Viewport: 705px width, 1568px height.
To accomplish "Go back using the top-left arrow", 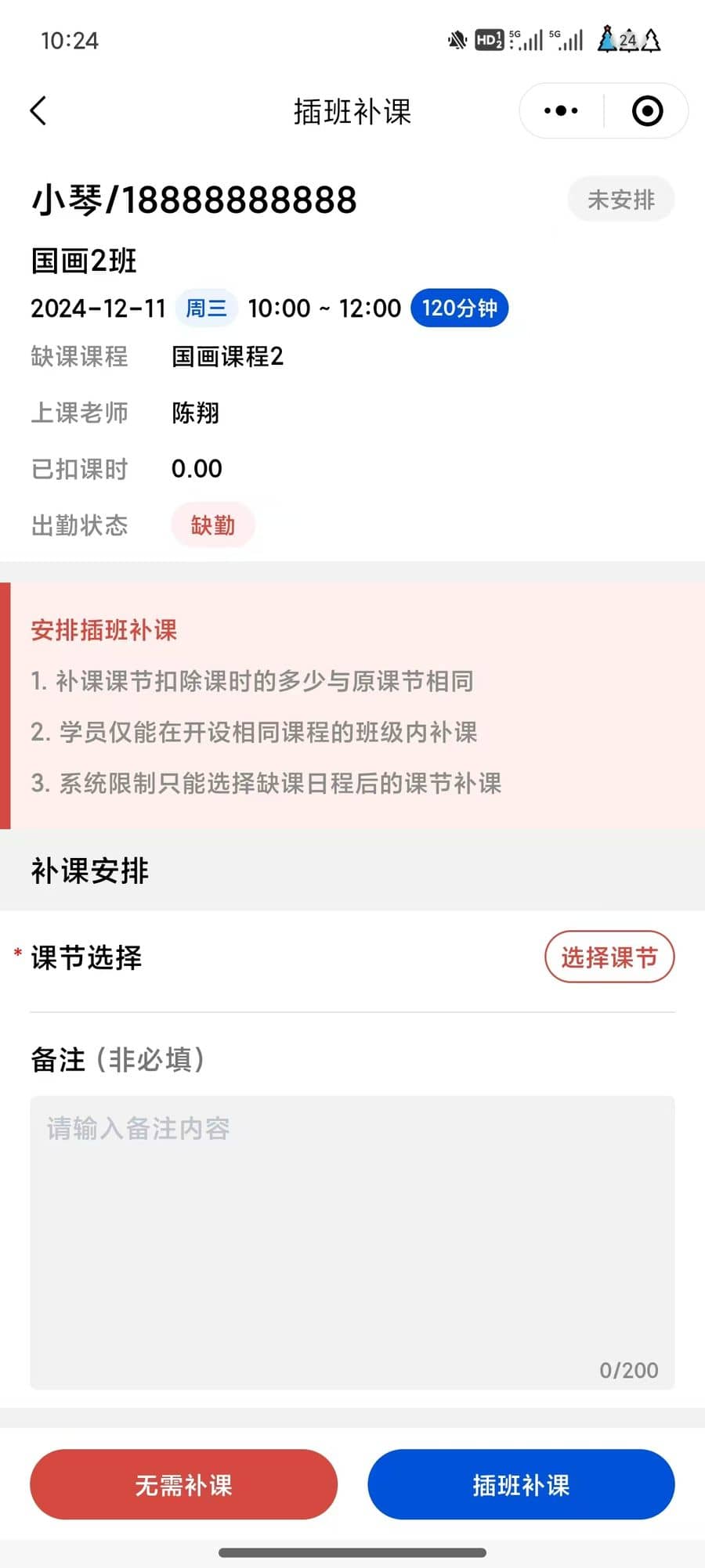I will pos(38,111).
